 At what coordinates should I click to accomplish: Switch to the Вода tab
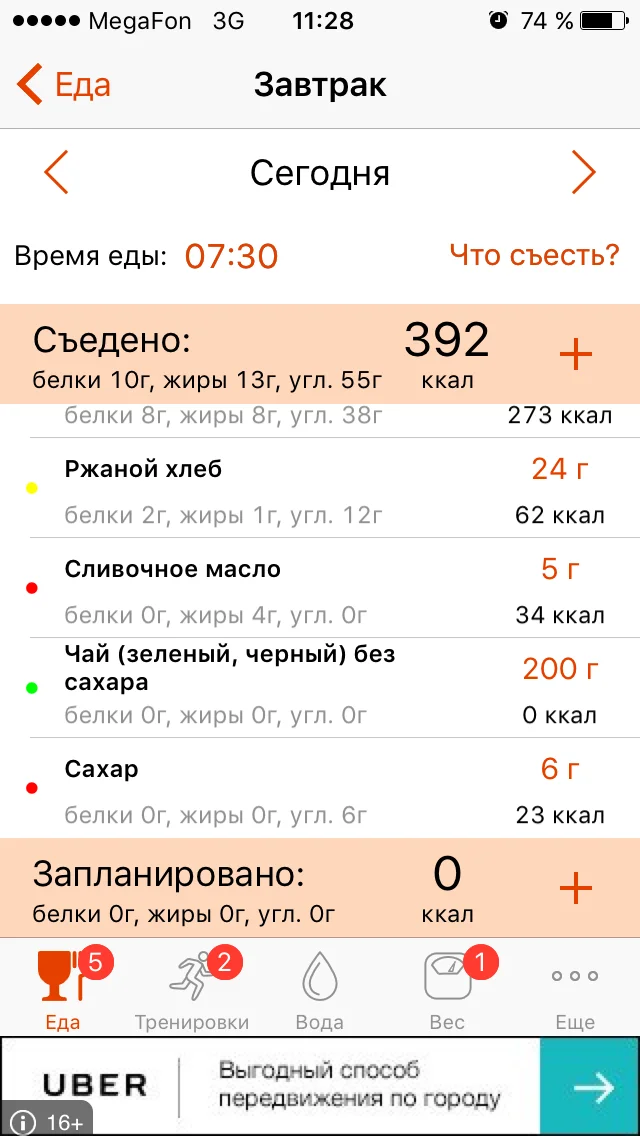320,990
